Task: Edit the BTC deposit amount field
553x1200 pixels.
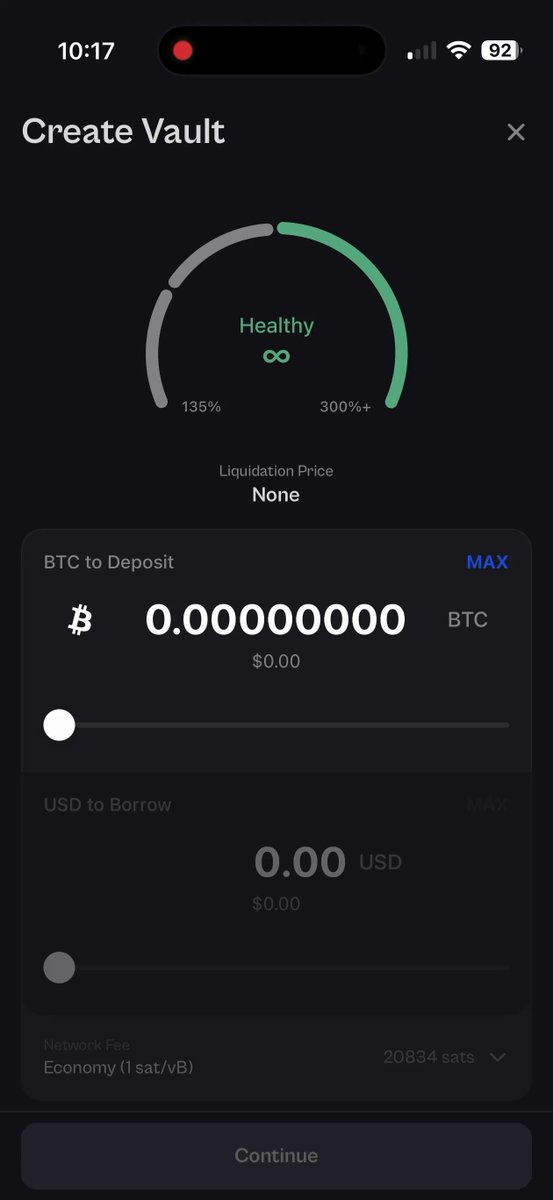Action: (275, 620)
